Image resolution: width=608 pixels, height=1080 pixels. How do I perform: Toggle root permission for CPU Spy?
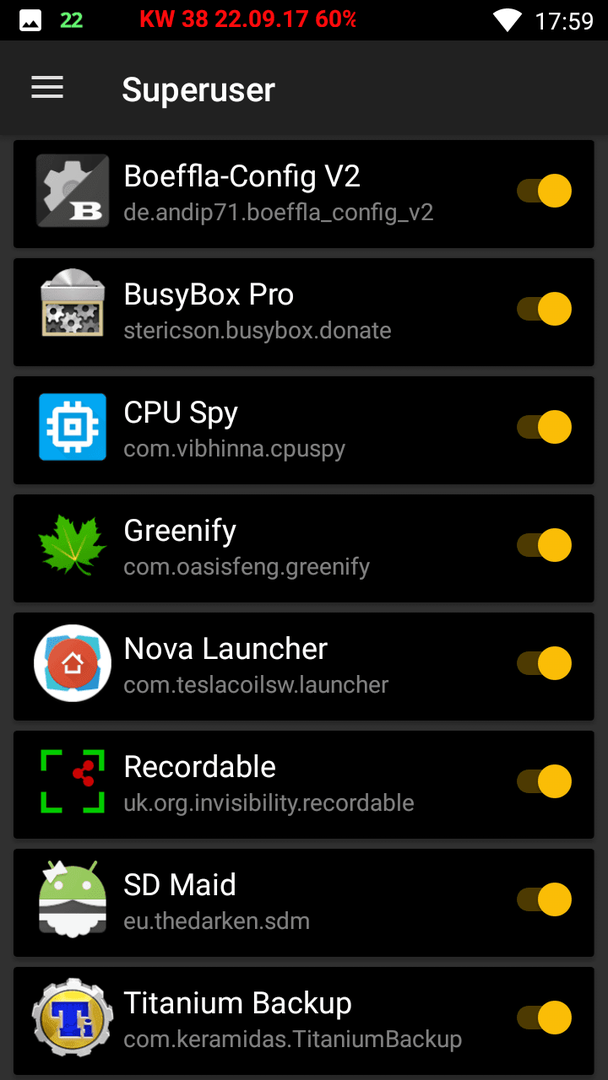pyautogui.click(x=544, y=427)
